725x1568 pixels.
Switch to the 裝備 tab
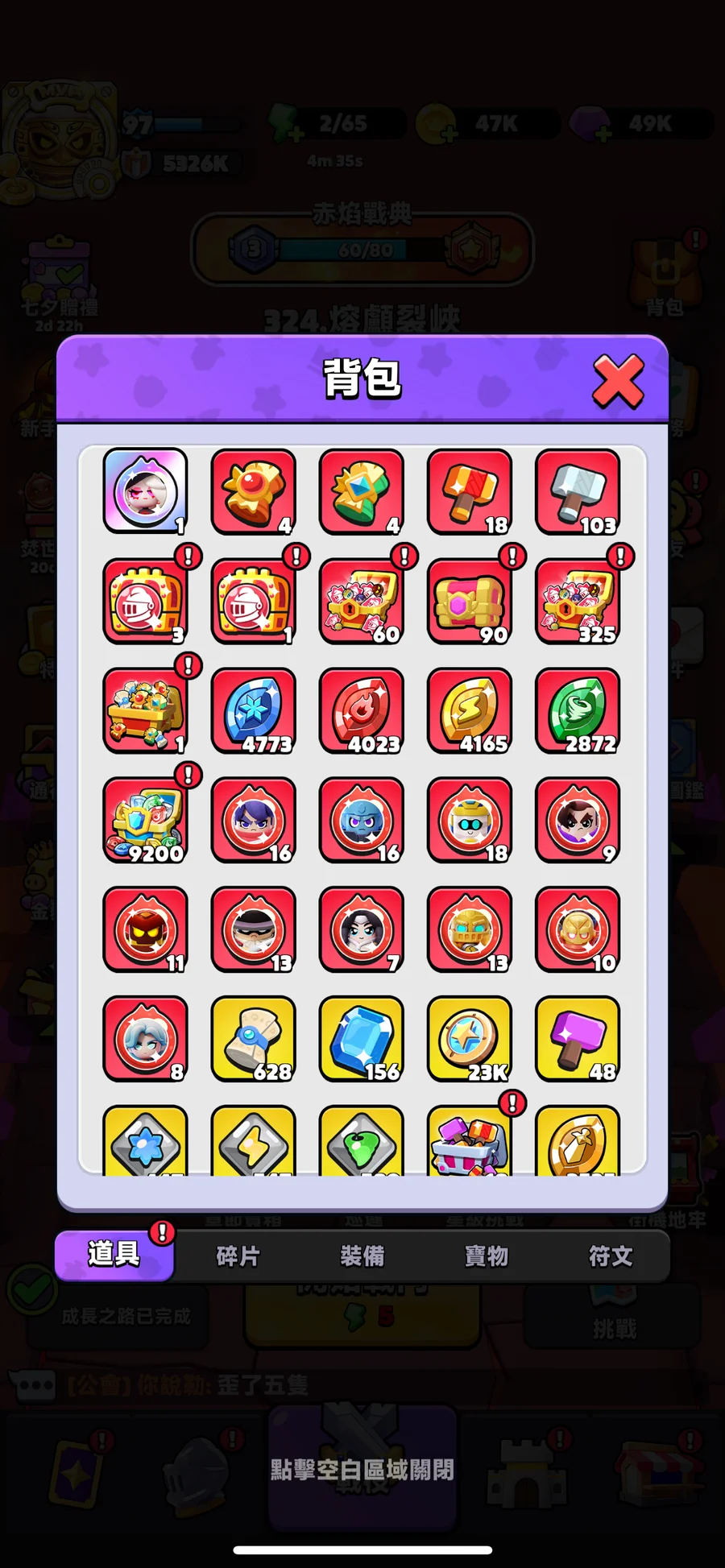(x=362, y=1256)
